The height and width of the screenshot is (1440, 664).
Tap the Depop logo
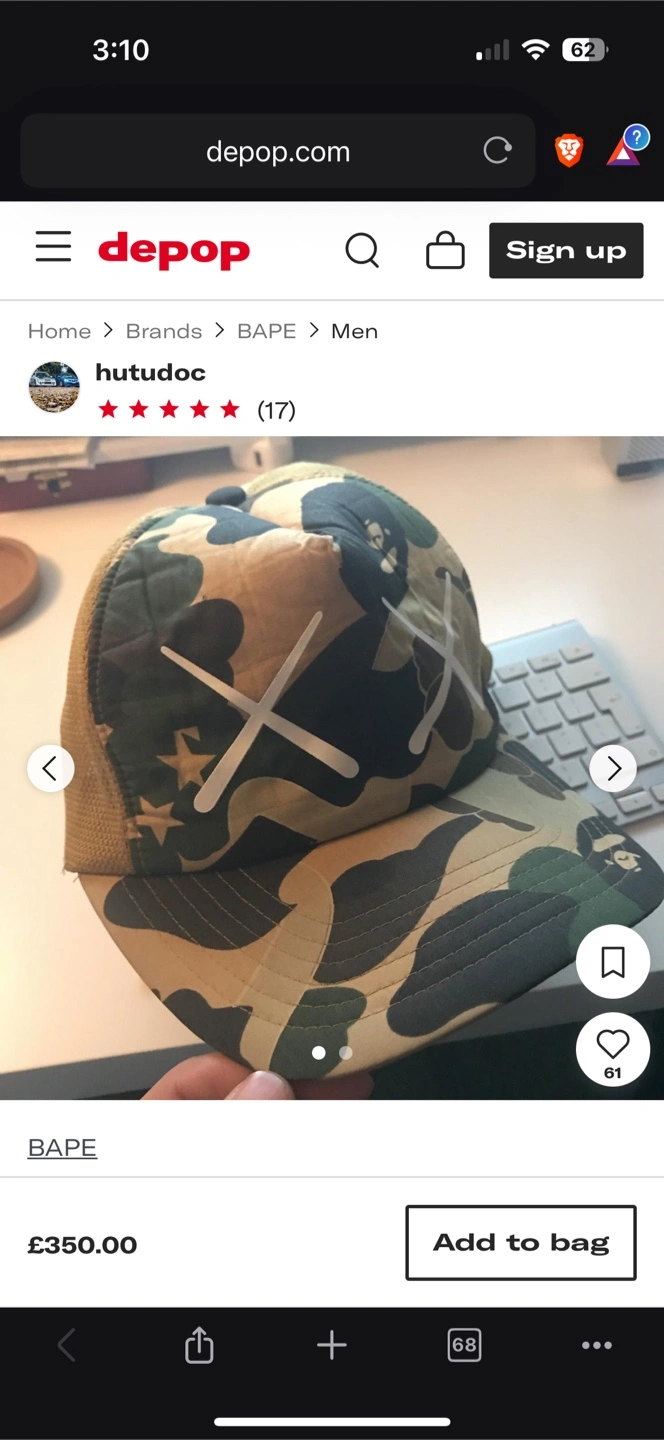(x=174, y=250)
